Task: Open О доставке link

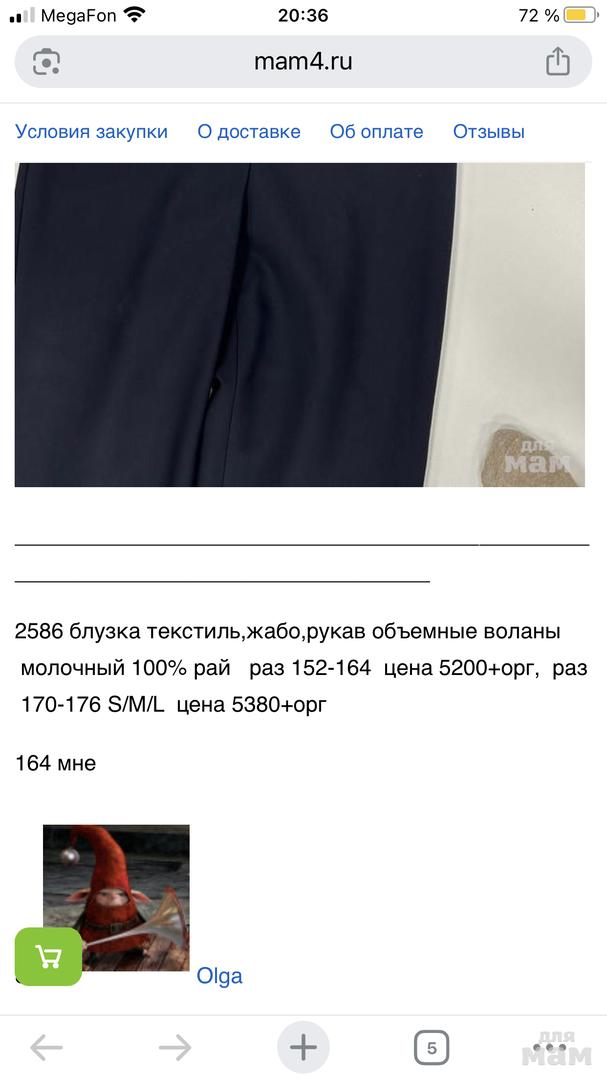Action: tap(249, 132)
